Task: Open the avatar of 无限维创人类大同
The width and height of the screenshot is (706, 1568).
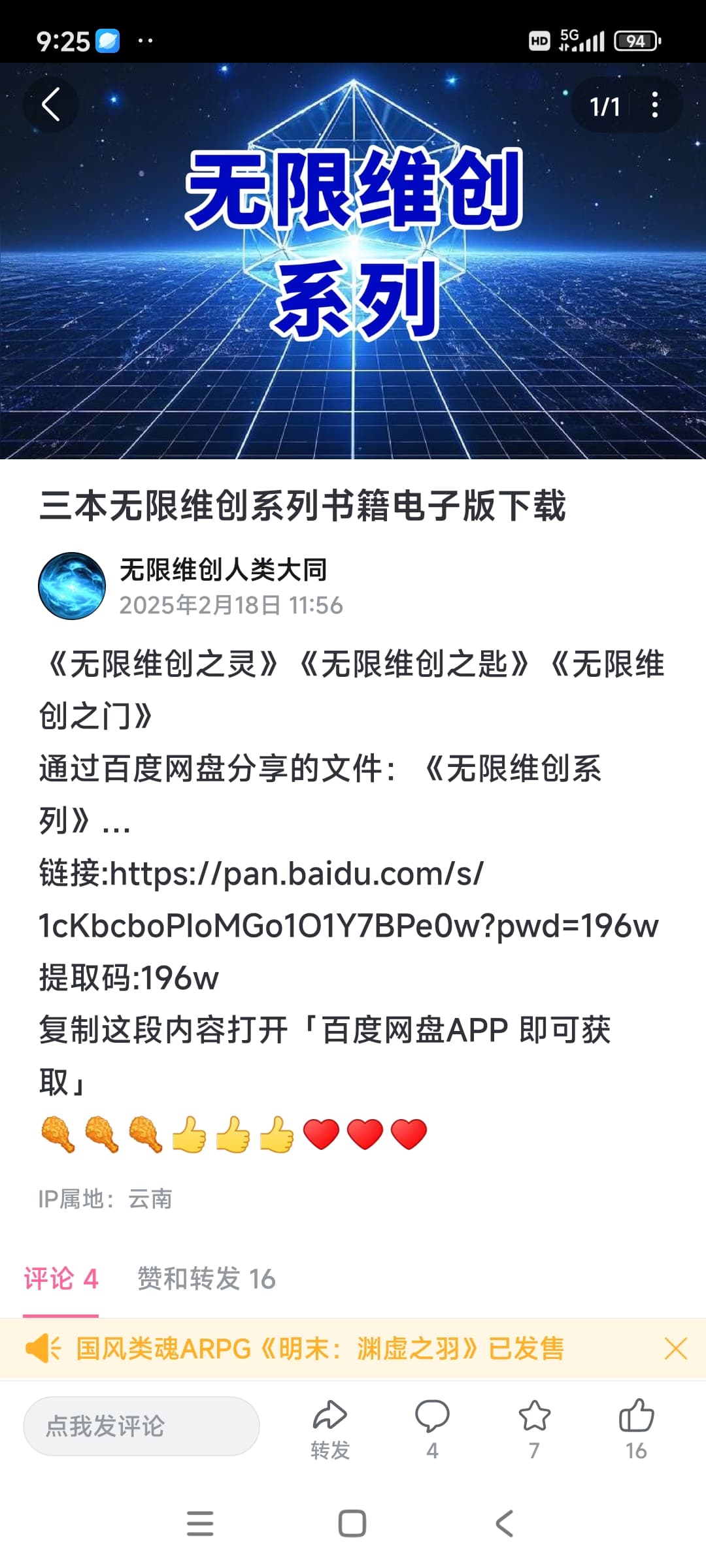Action: tap(72, 586)
